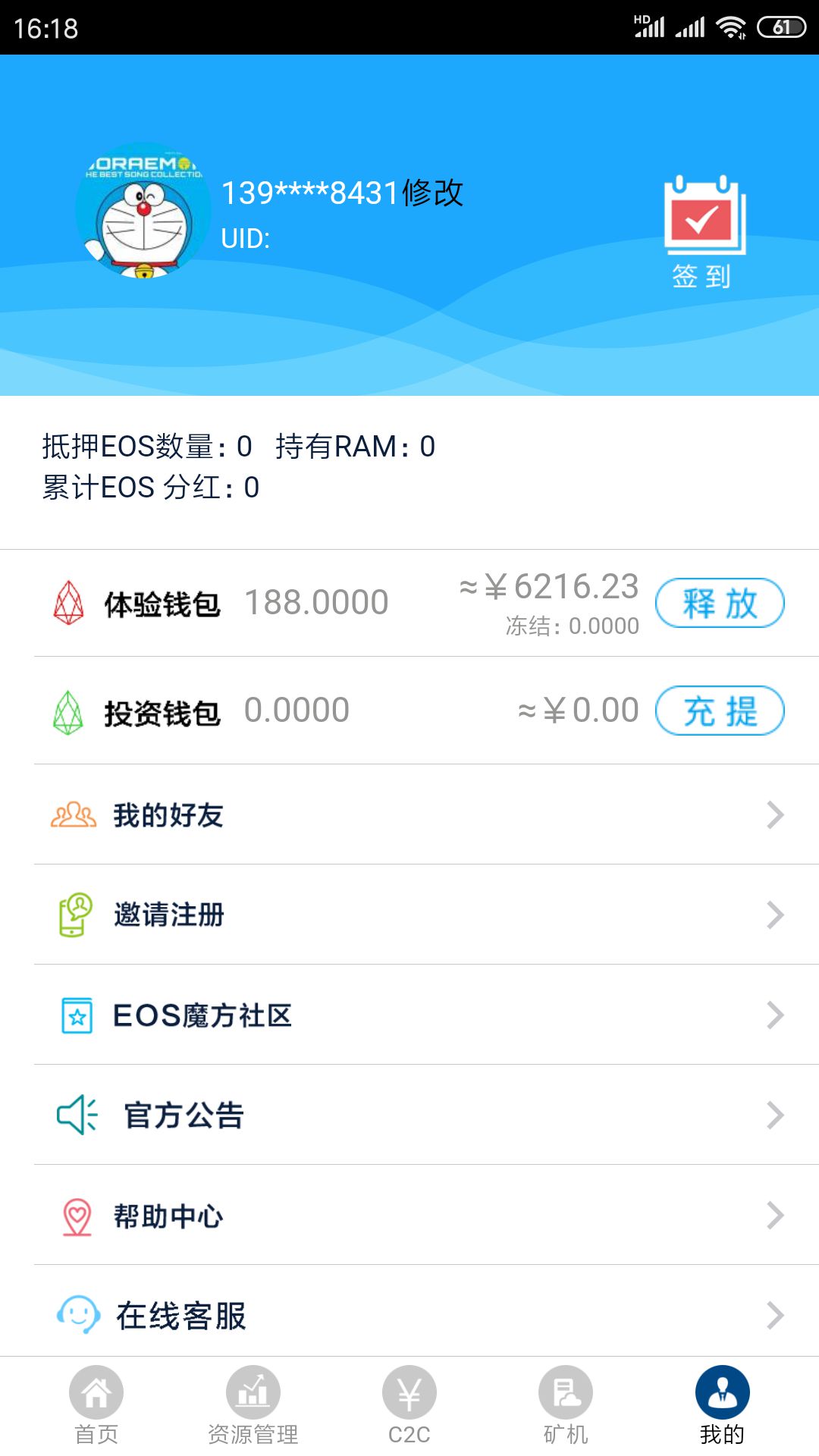This screenshot has width=819, height=1456.
Task: Tap 修改 to edit the phone number
Action: (431, 195)
